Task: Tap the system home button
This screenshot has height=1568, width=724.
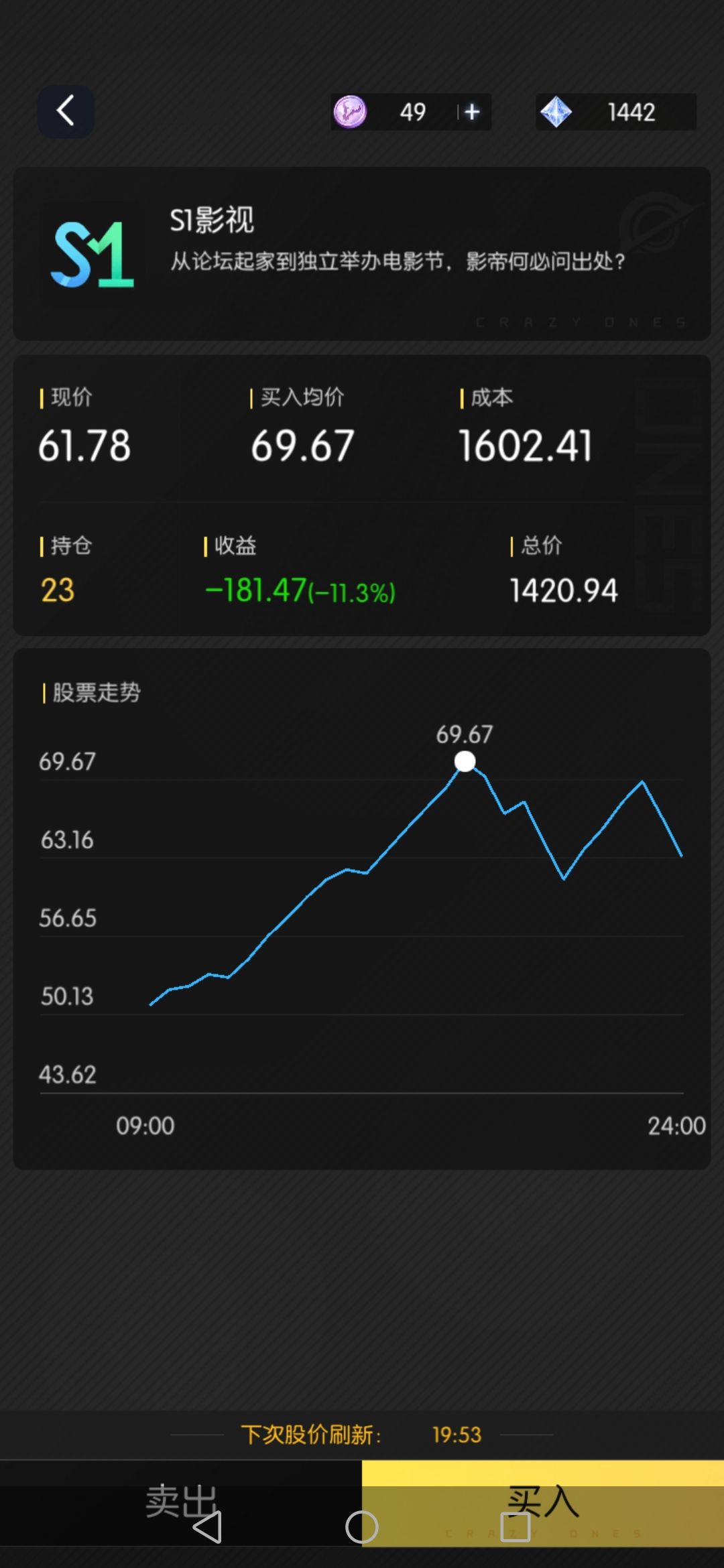Action: [x=362, y=1528]
